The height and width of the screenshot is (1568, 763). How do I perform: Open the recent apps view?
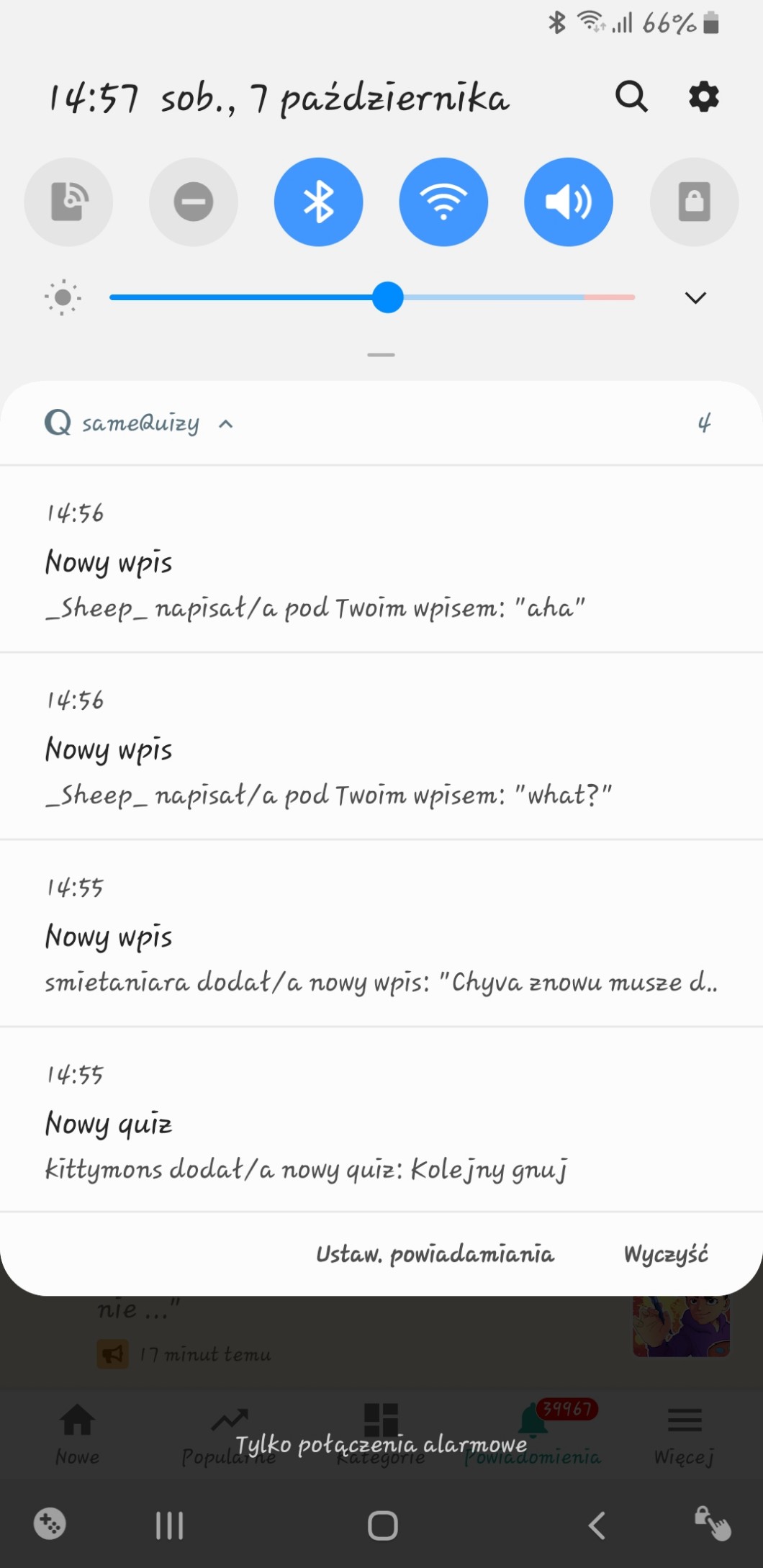170,1525
